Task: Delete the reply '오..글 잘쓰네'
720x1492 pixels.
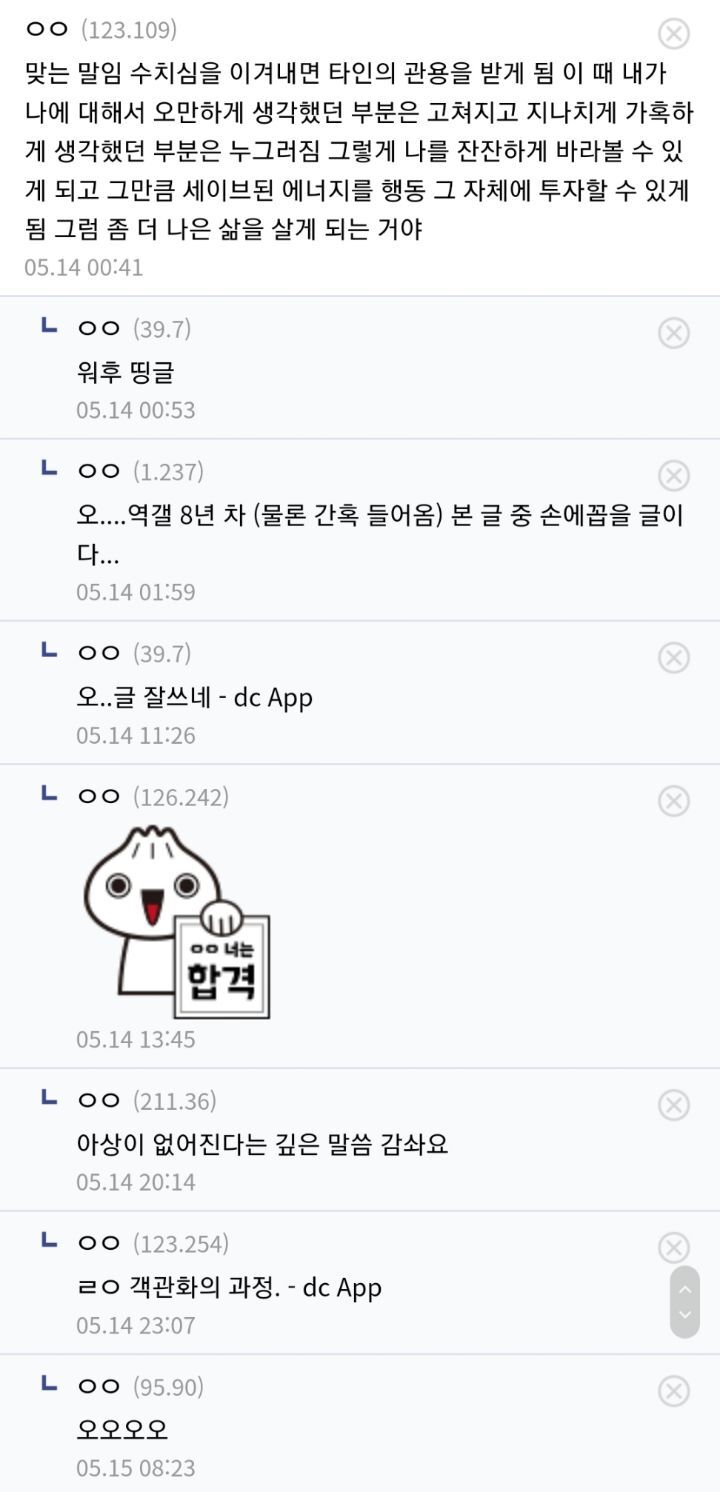Action: click(674, 657)
